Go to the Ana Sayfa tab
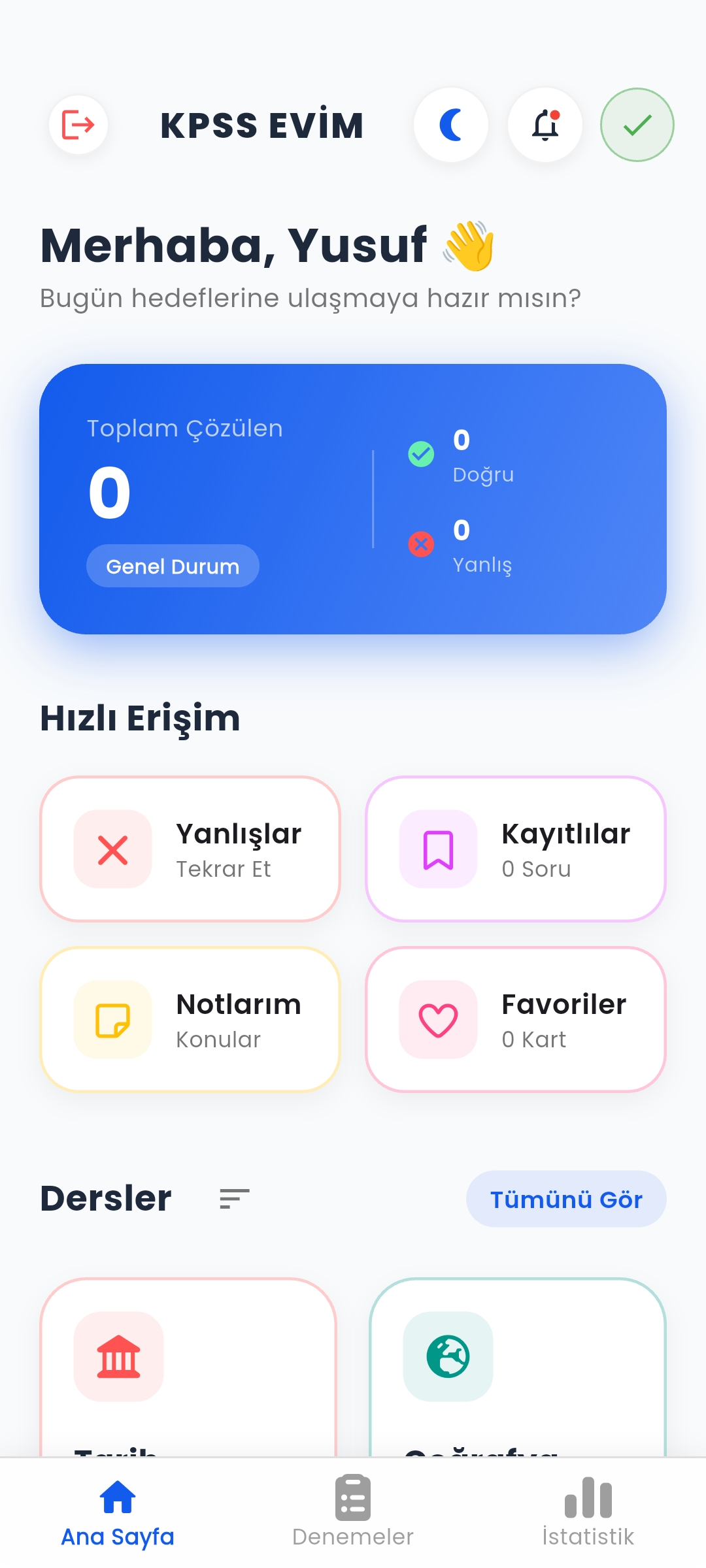706x1568 pixels. click(118, 1511)
